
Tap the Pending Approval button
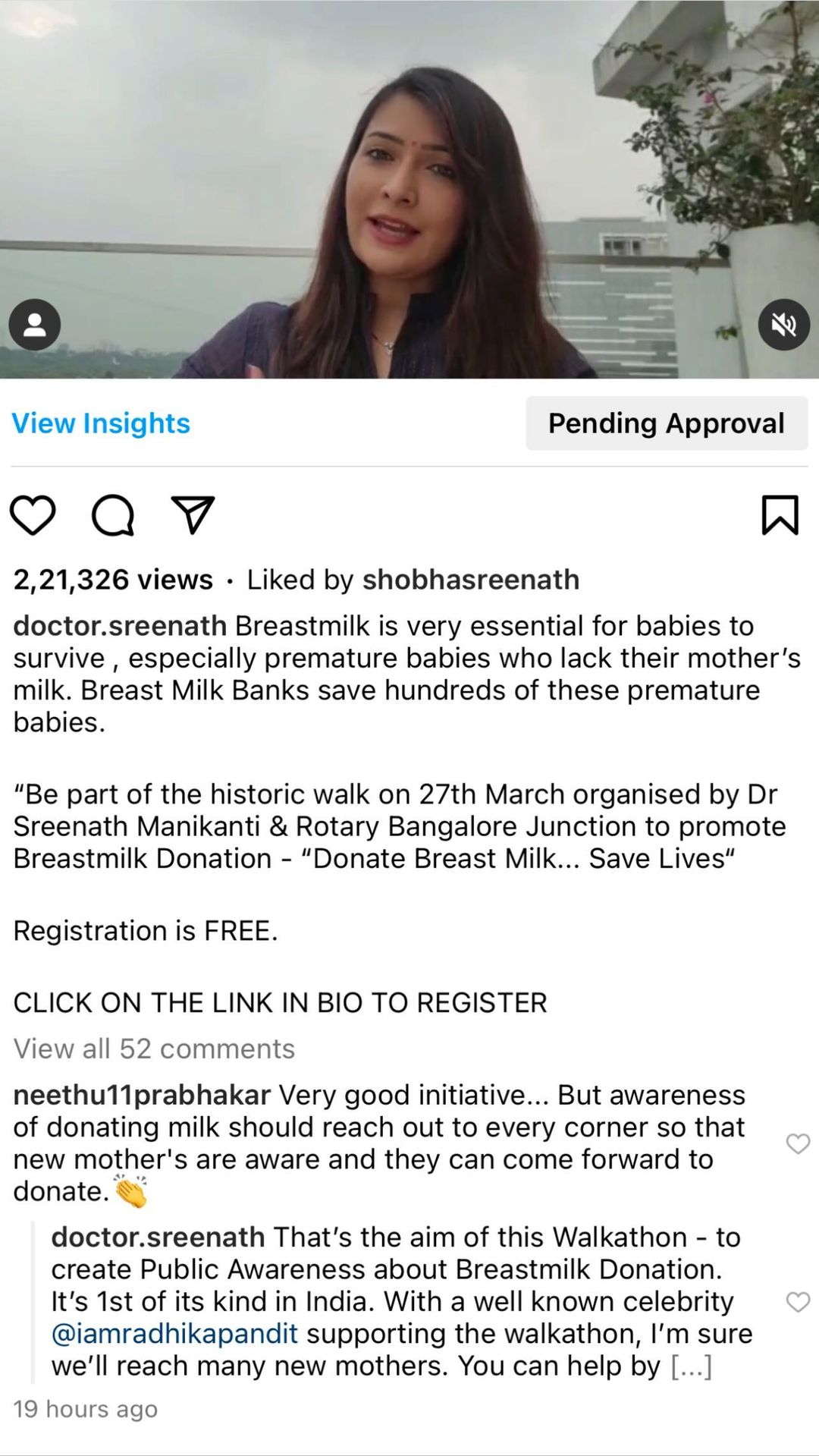tap(666, 423)
